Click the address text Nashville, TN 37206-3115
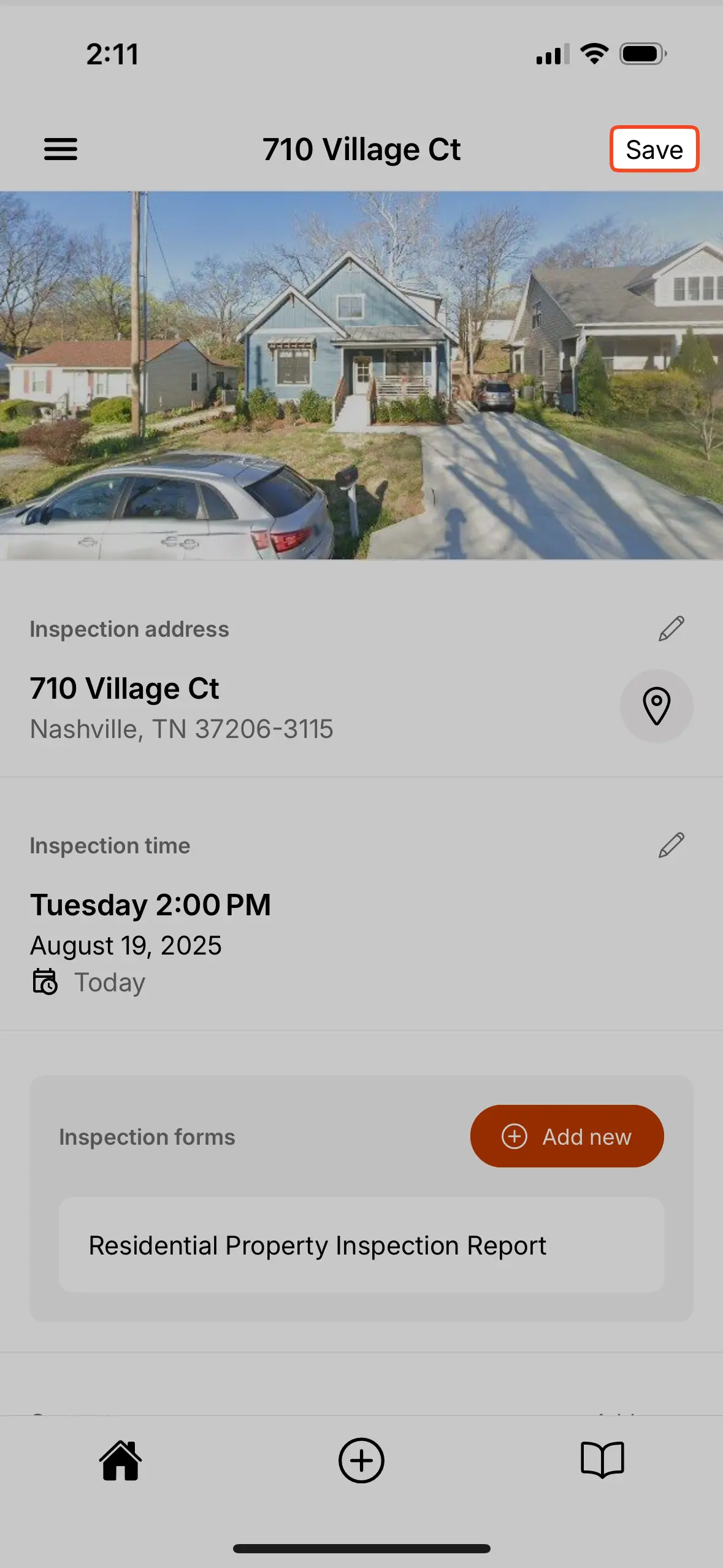This screenshot has height=1568, width=723. tap(182, 729)
